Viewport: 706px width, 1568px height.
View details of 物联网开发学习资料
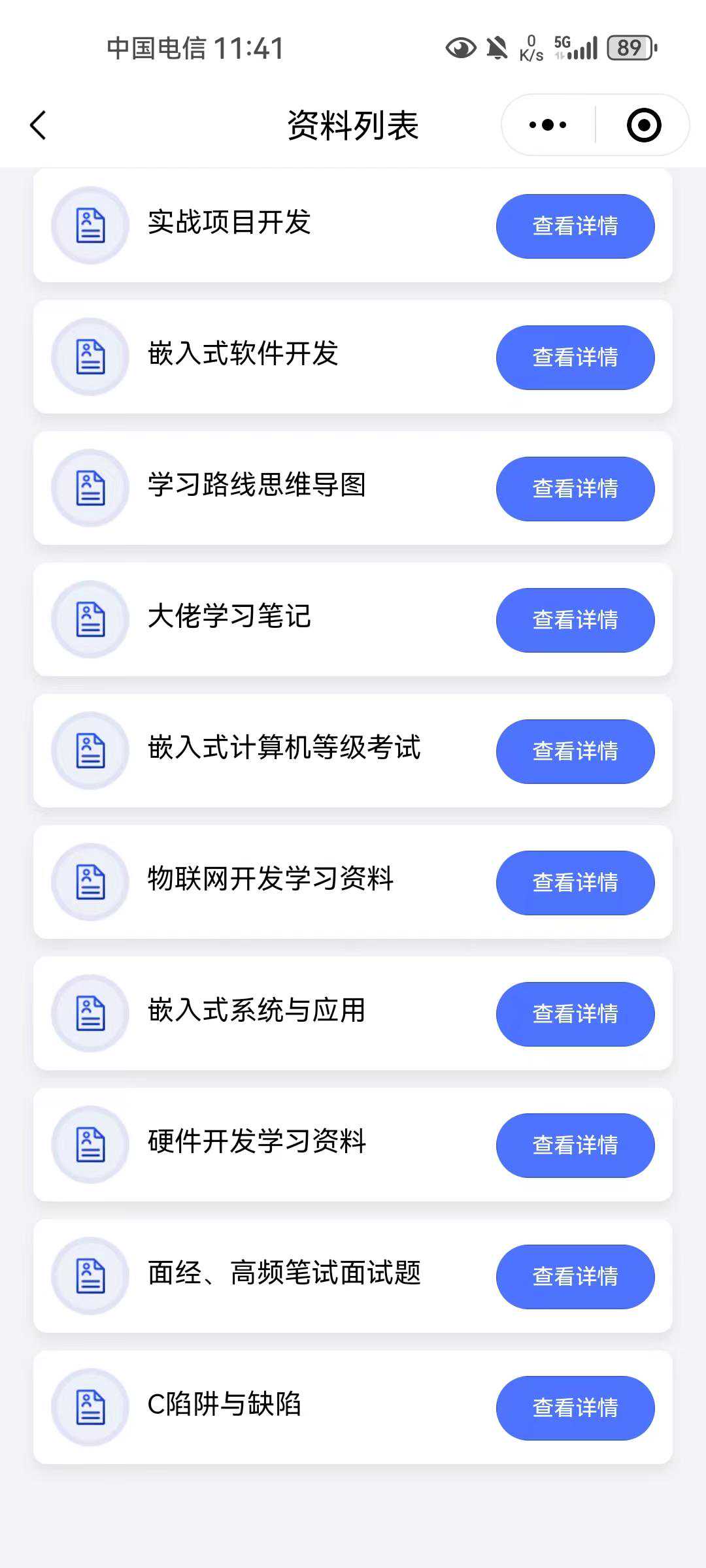pyautogui.click(x=575, y=883)
